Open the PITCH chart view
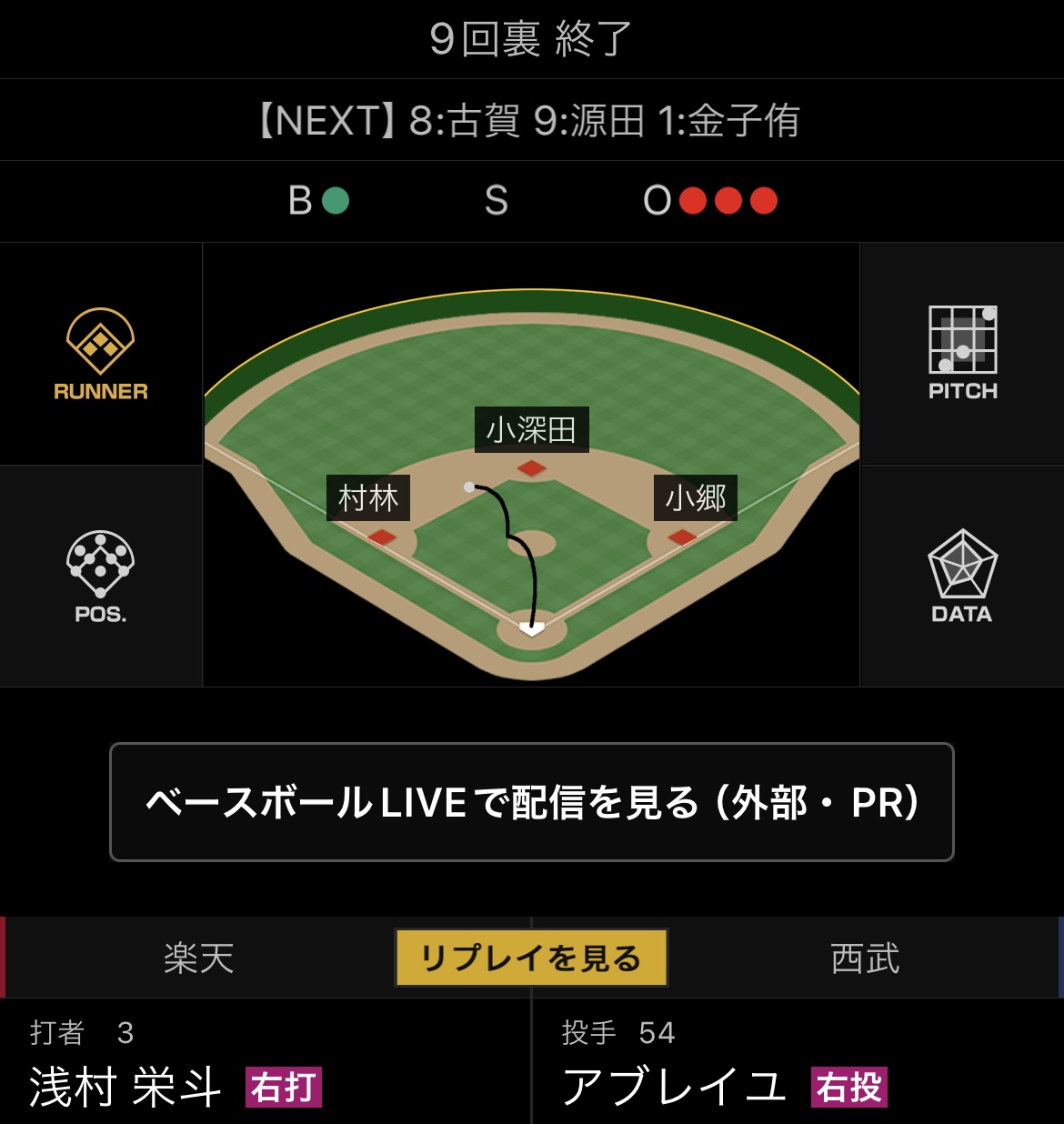1064x1124 pixels. pos(962,355)
